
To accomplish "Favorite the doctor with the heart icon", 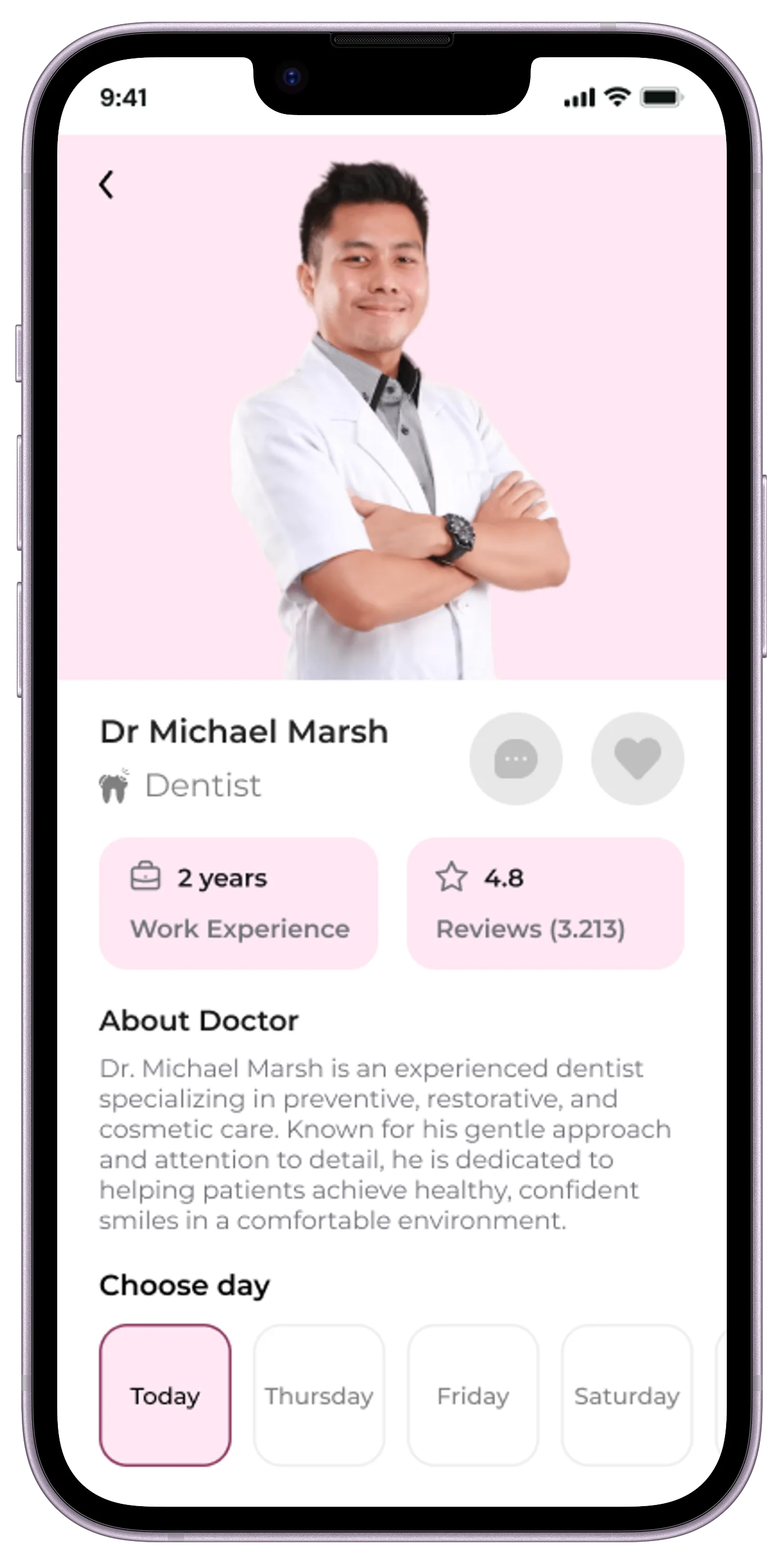I will tap(637, 759).
